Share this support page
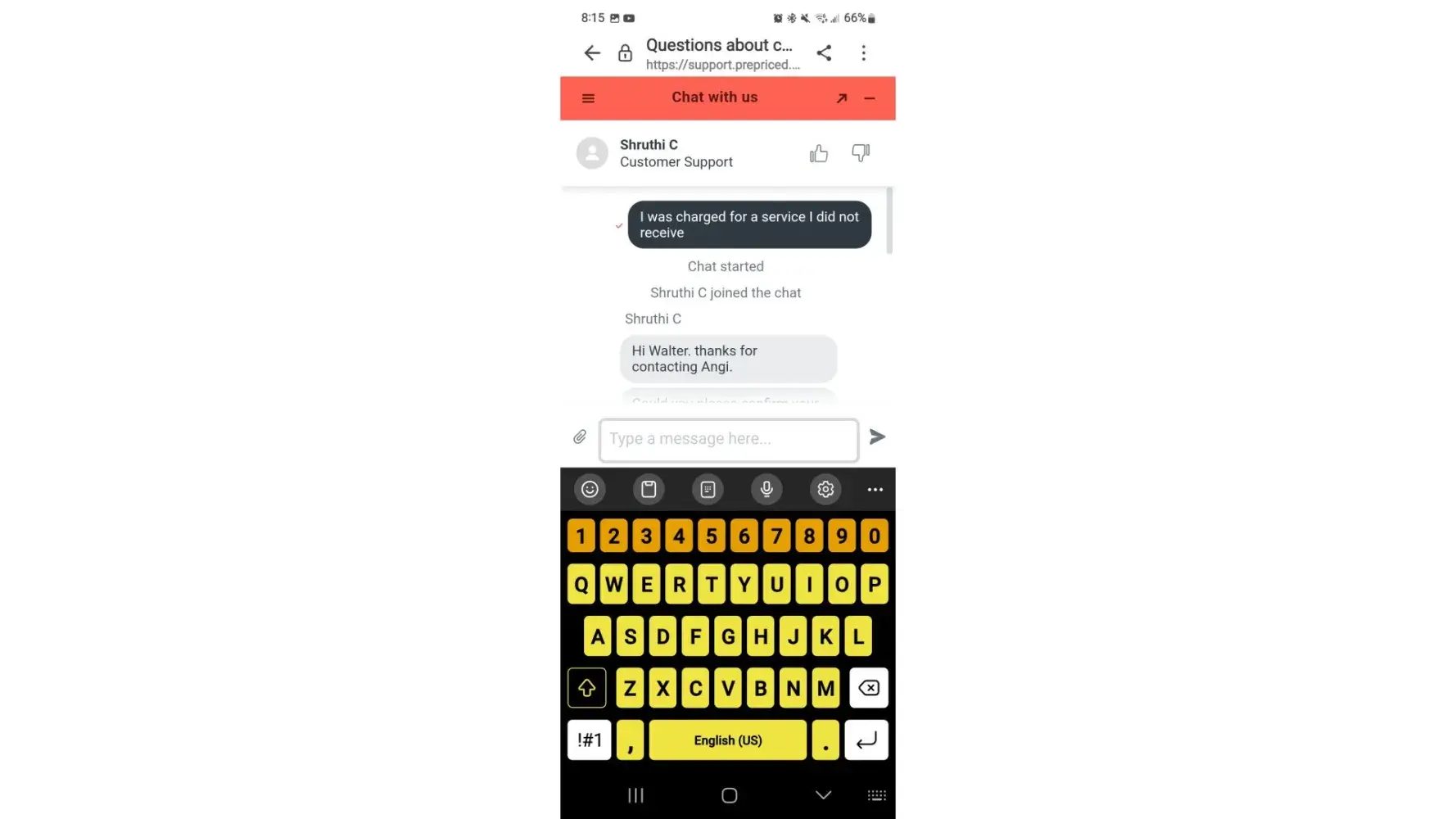This screenshot has width=1456, height=819. 824,53
